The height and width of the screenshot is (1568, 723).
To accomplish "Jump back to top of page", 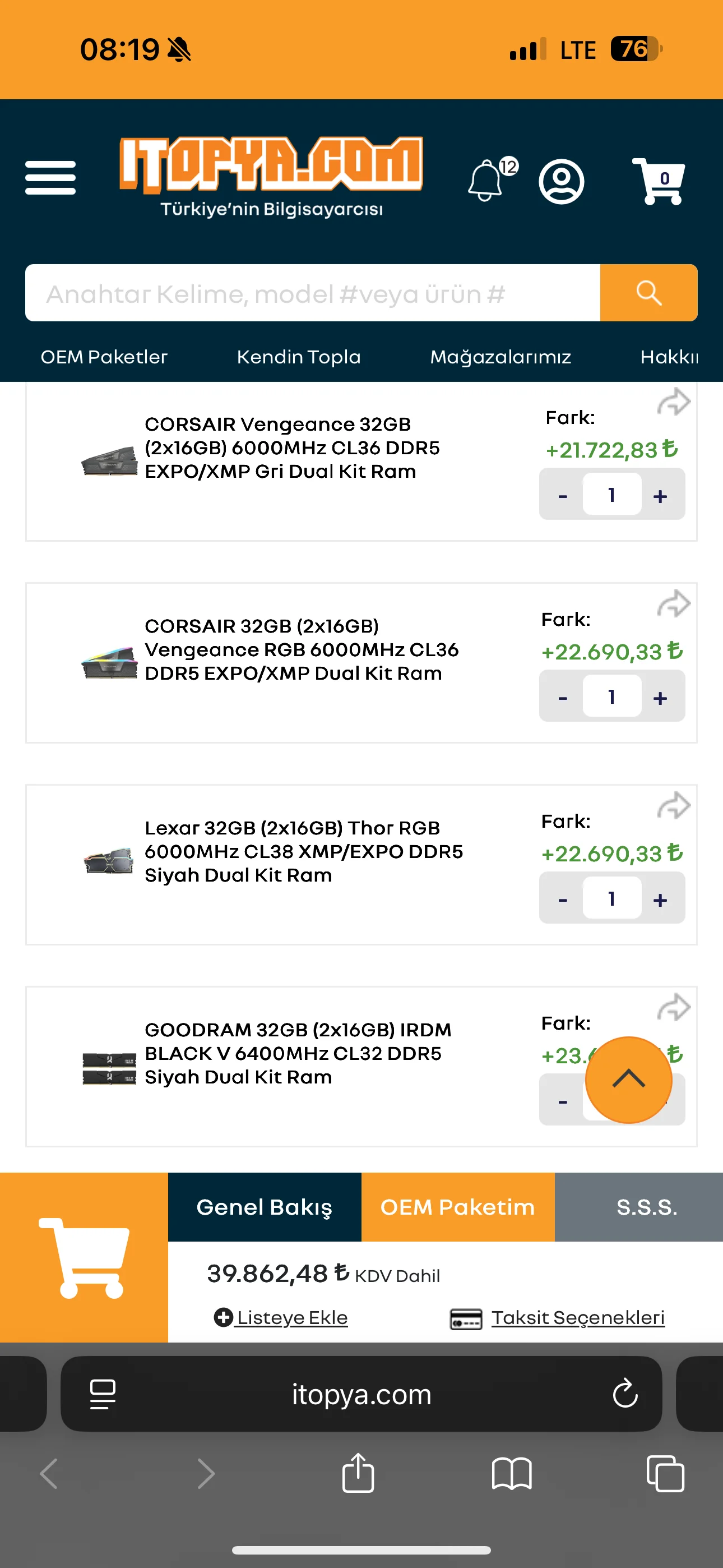I will pos(628,1080).
